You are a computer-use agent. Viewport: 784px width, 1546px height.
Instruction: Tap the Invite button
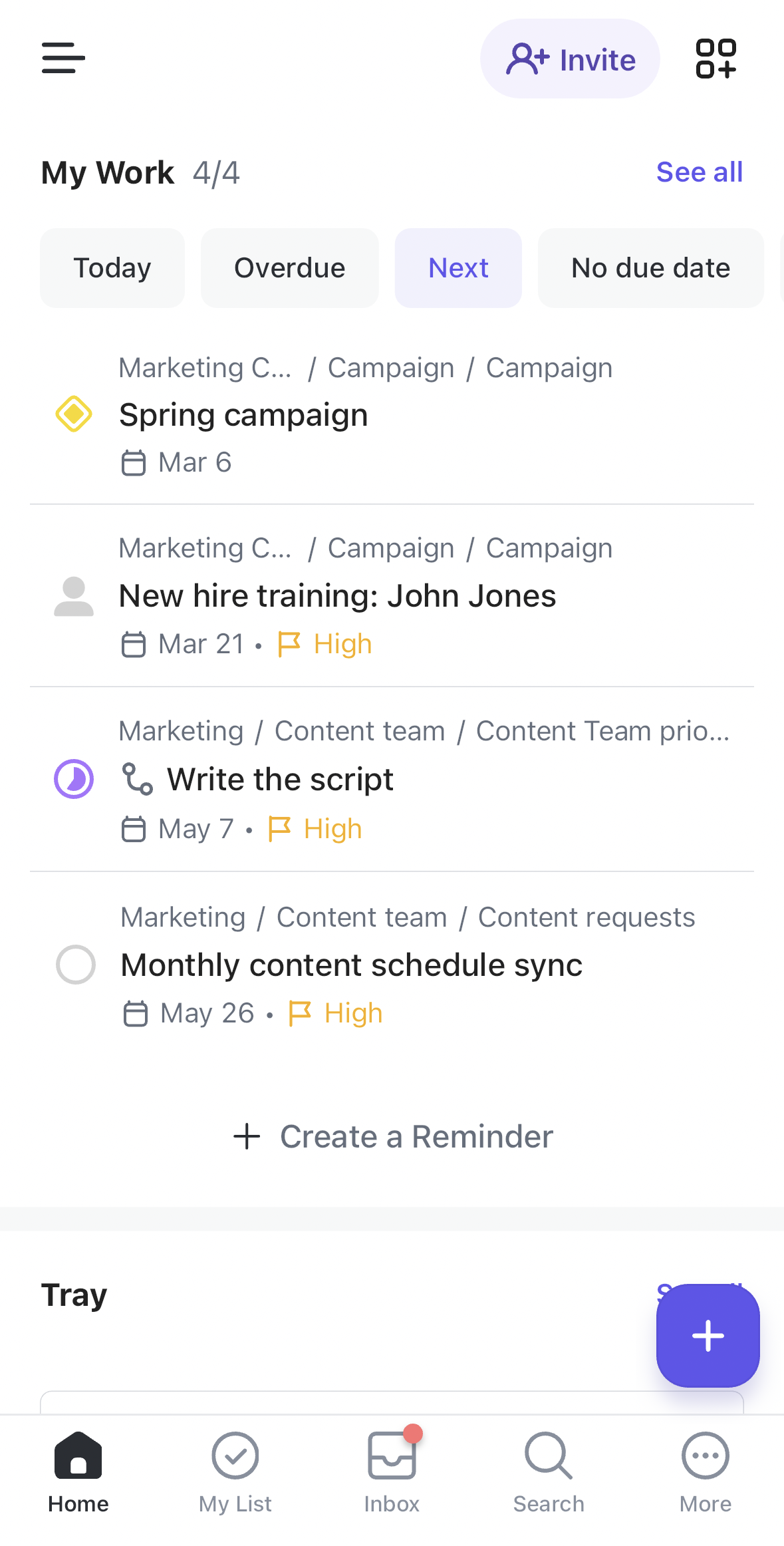click(570, 59)
